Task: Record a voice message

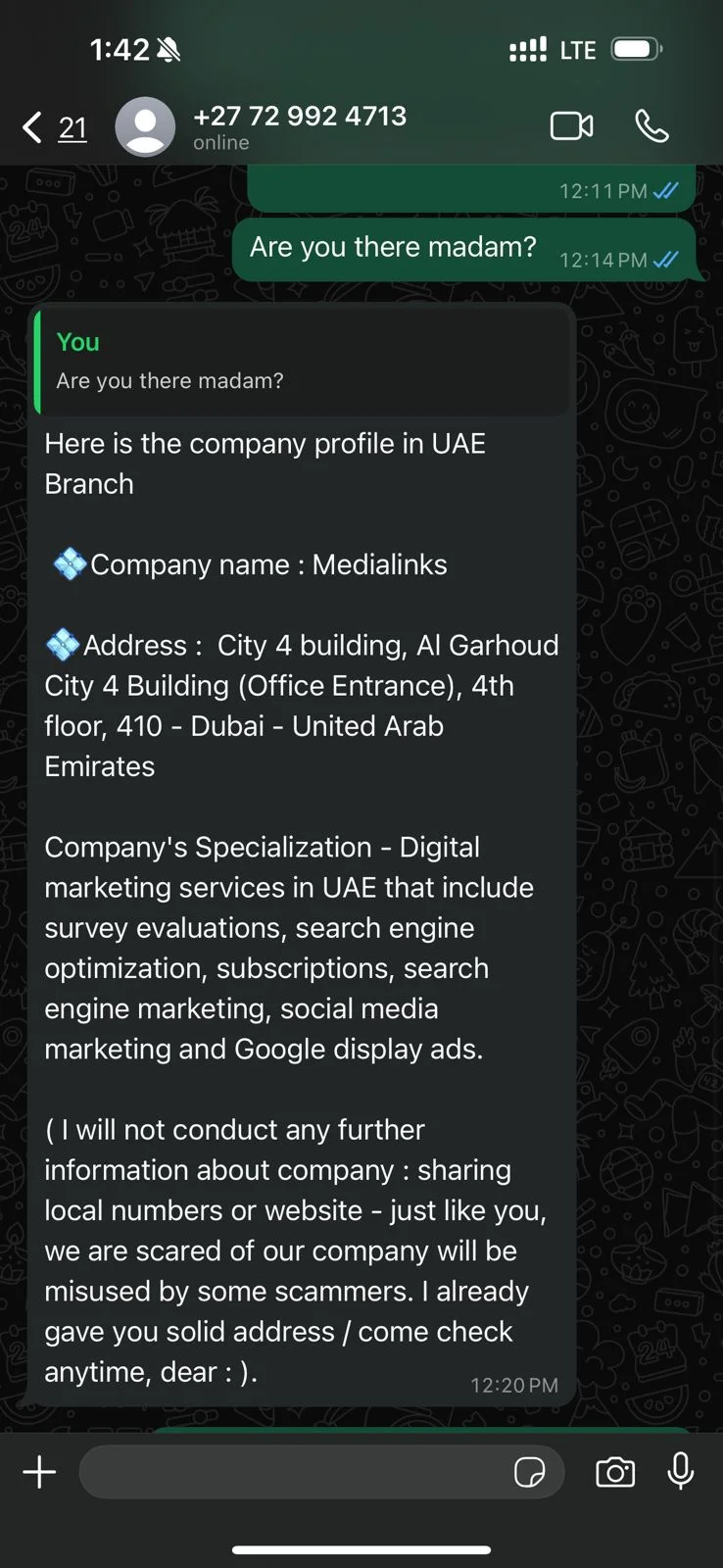Action: 681,1472
